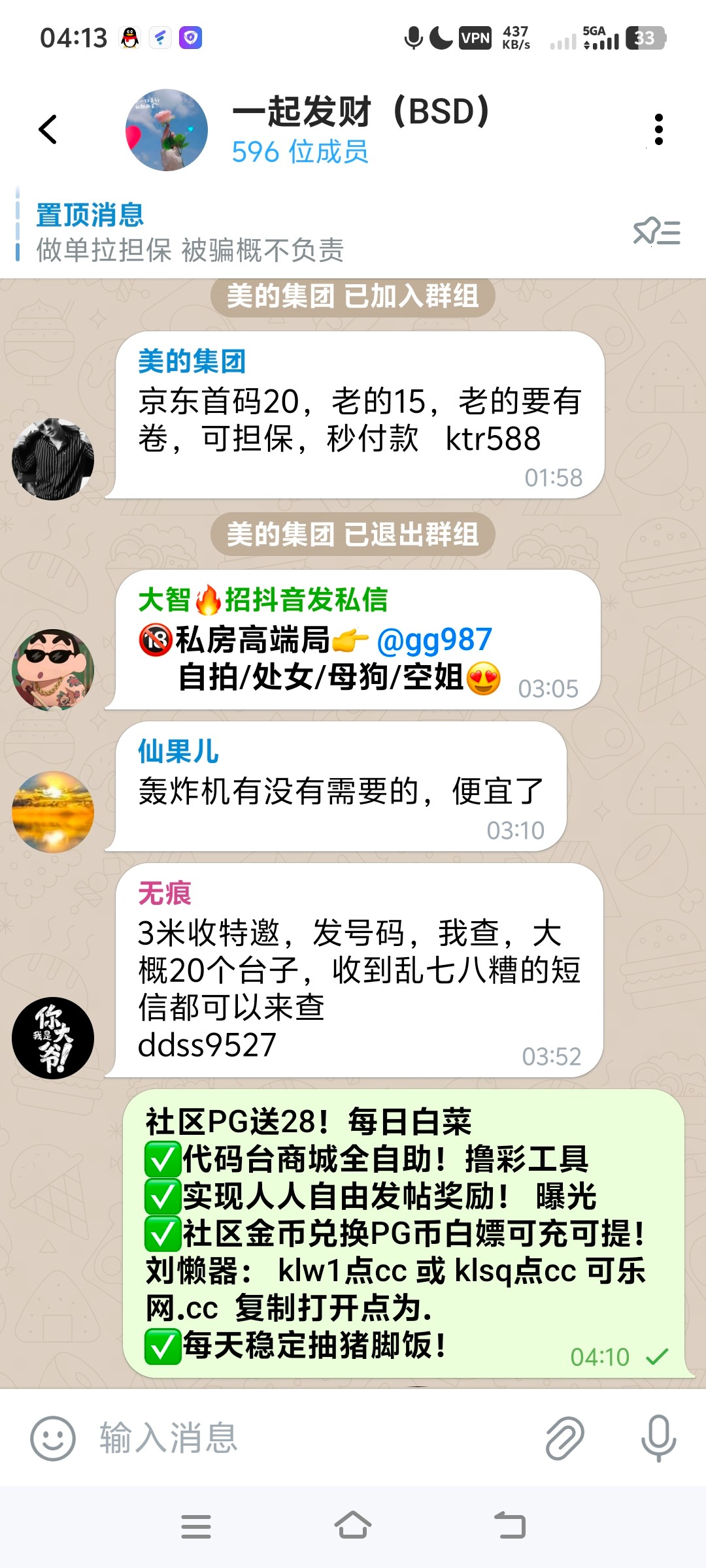Image resolution: width=706 pixels, height=1568 pixels.
Task: Attach a file with the paperclip
Action: [x=565, y=1439]
